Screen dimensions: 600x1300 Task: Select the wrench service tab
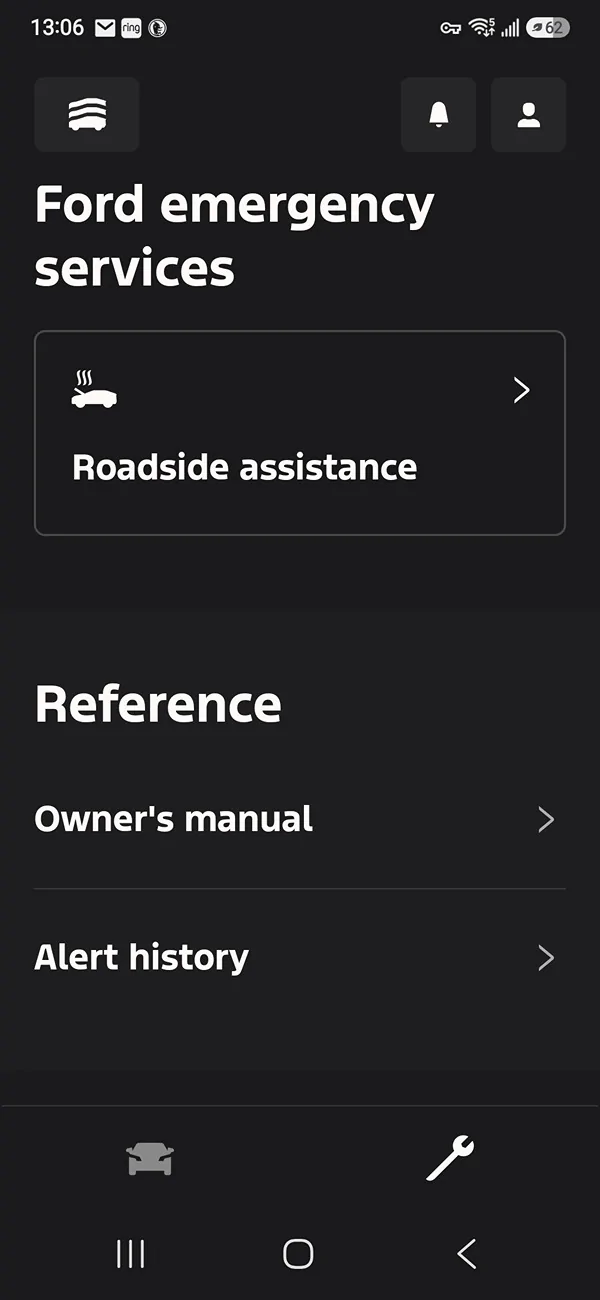(x=450, y=1159)
